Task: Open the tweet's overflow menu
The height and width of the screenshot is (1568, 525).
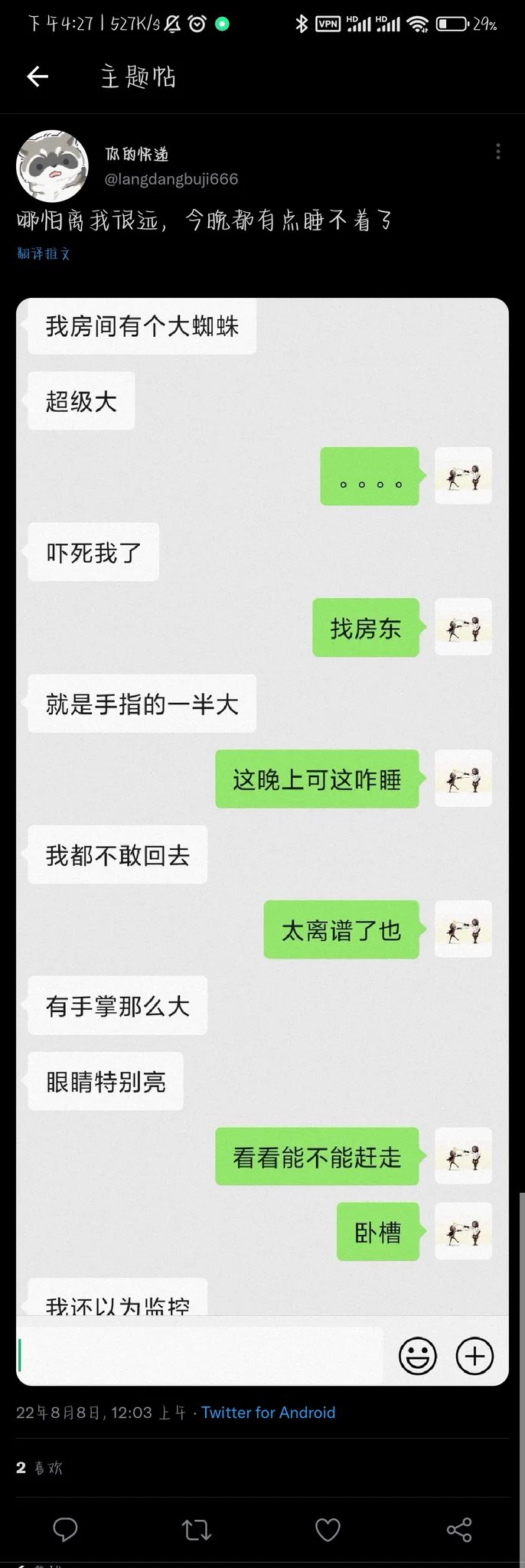Action: [x=498, y=152]
